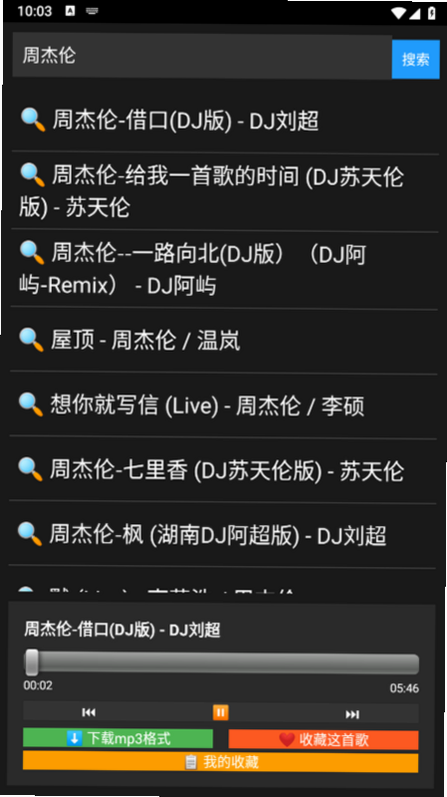Open 我的收藏 favorites list
Viewport: 447px width, 797px height.
(221, 761)
